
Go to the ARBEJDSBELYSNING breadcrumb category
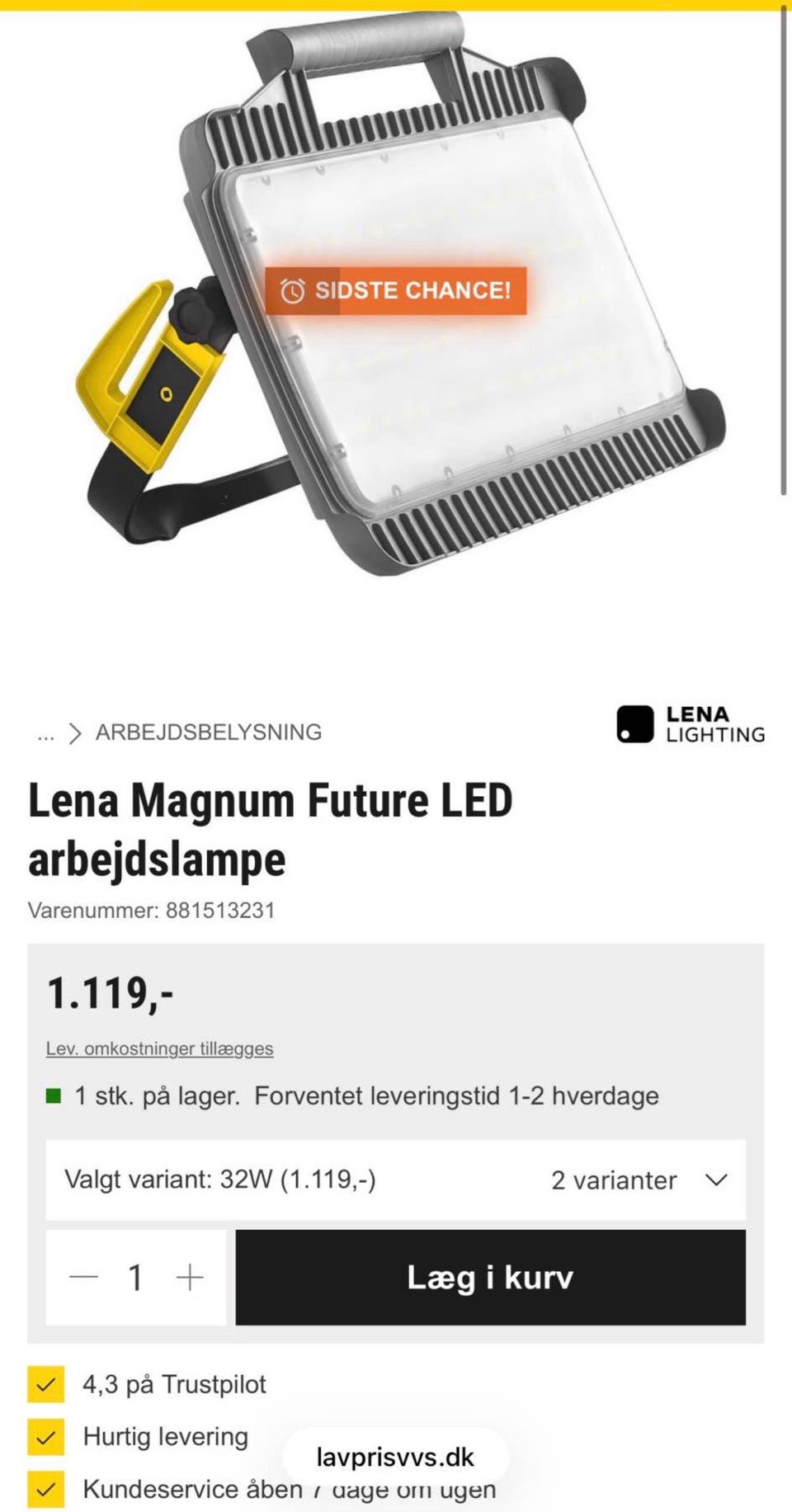coord(209,732)
